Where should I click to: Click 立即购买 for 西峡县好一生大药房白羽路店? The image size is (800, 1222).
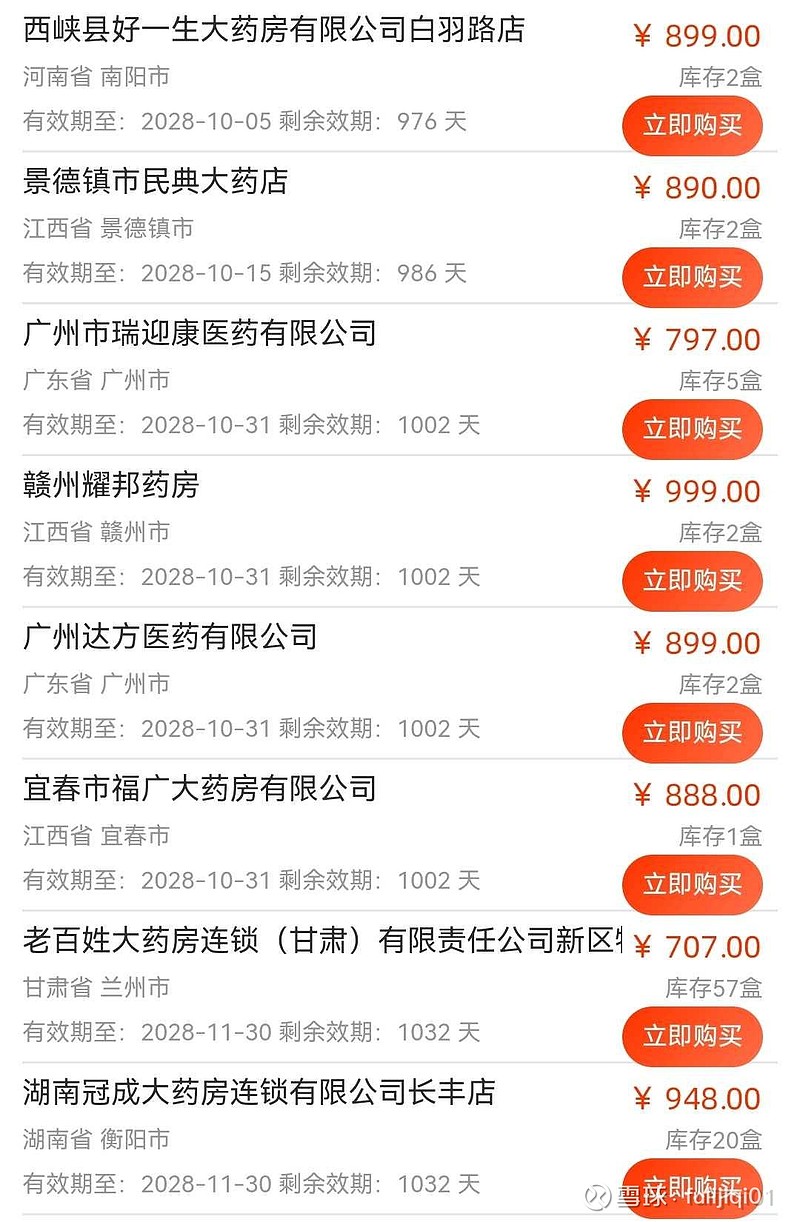click(692, 126)
